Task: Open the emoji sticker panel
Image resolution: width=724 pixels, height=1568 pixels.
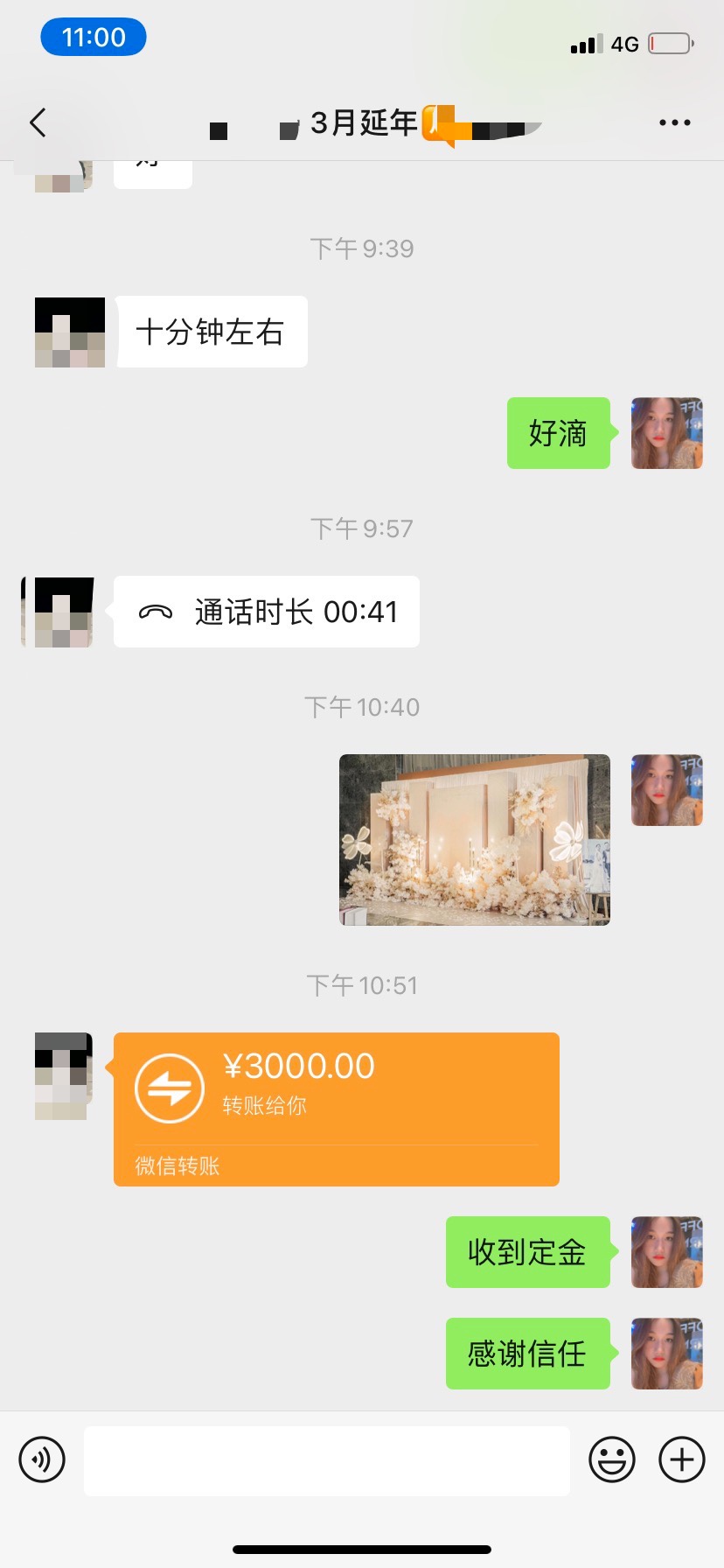Action: (612, 1459)
